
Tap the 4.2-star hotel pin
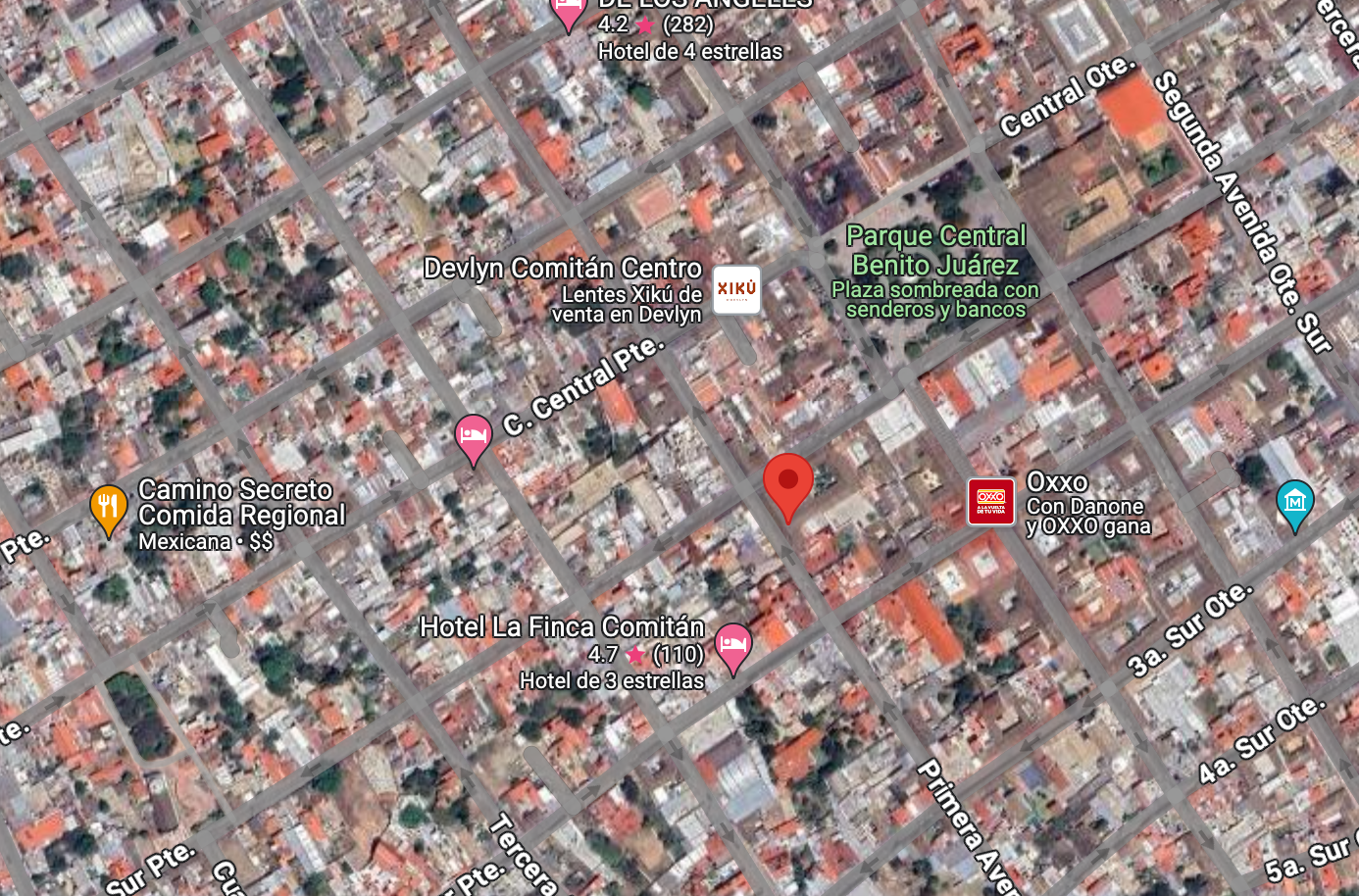point(568,14)
